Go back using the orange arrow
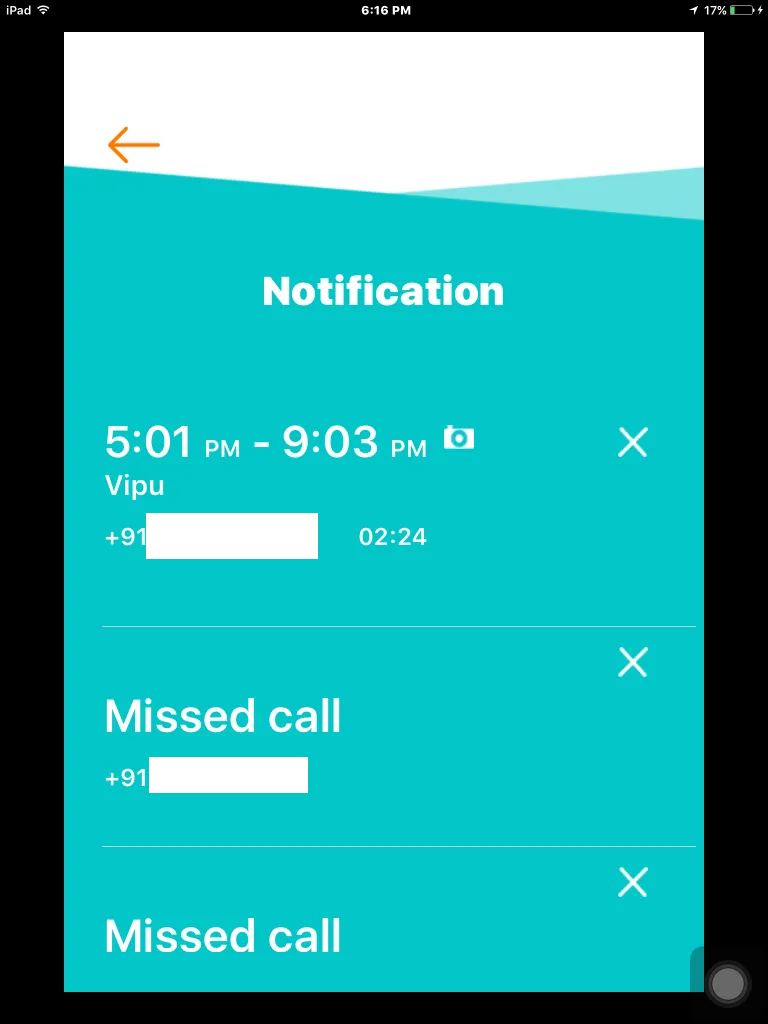 pyautogui.click(x=134, y=145)
